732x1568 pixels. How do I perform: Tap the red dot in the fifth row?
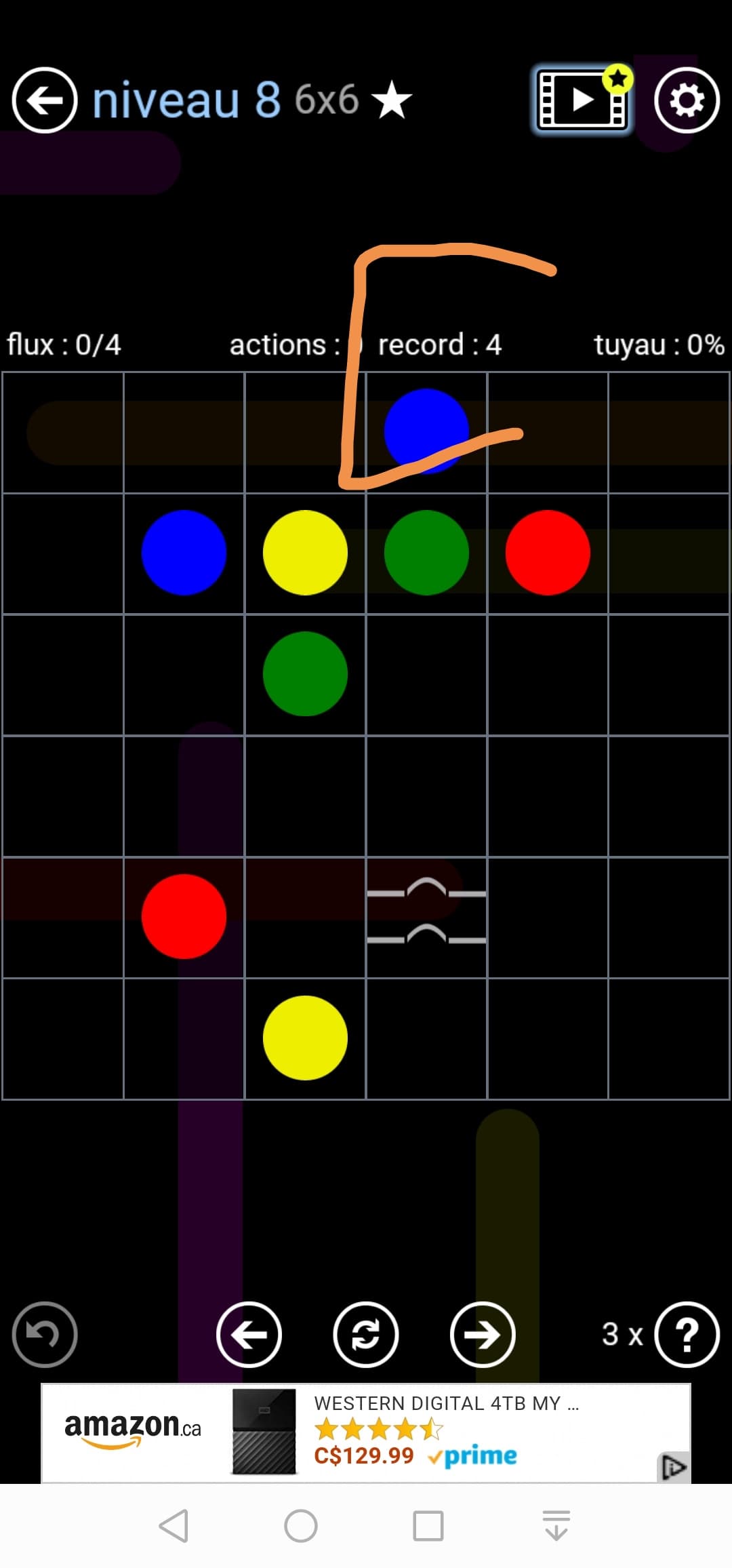coord(184,916)
